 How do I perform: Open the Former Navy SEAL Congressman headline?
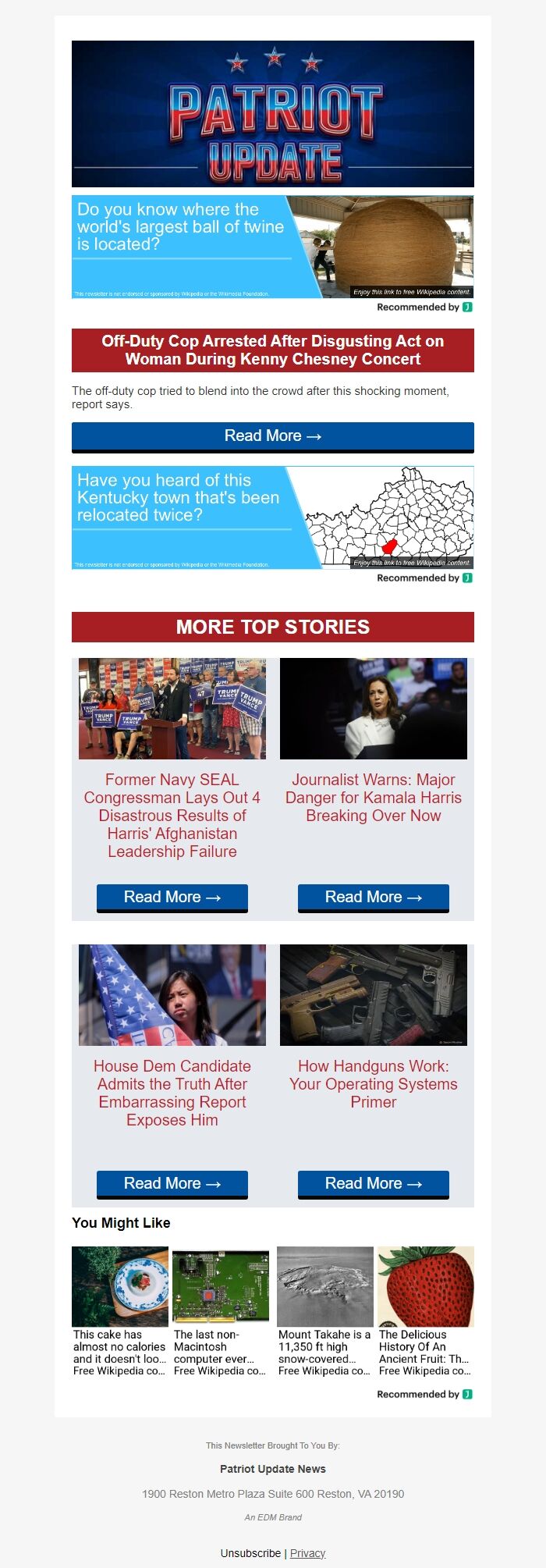click(x=172, y=815)
